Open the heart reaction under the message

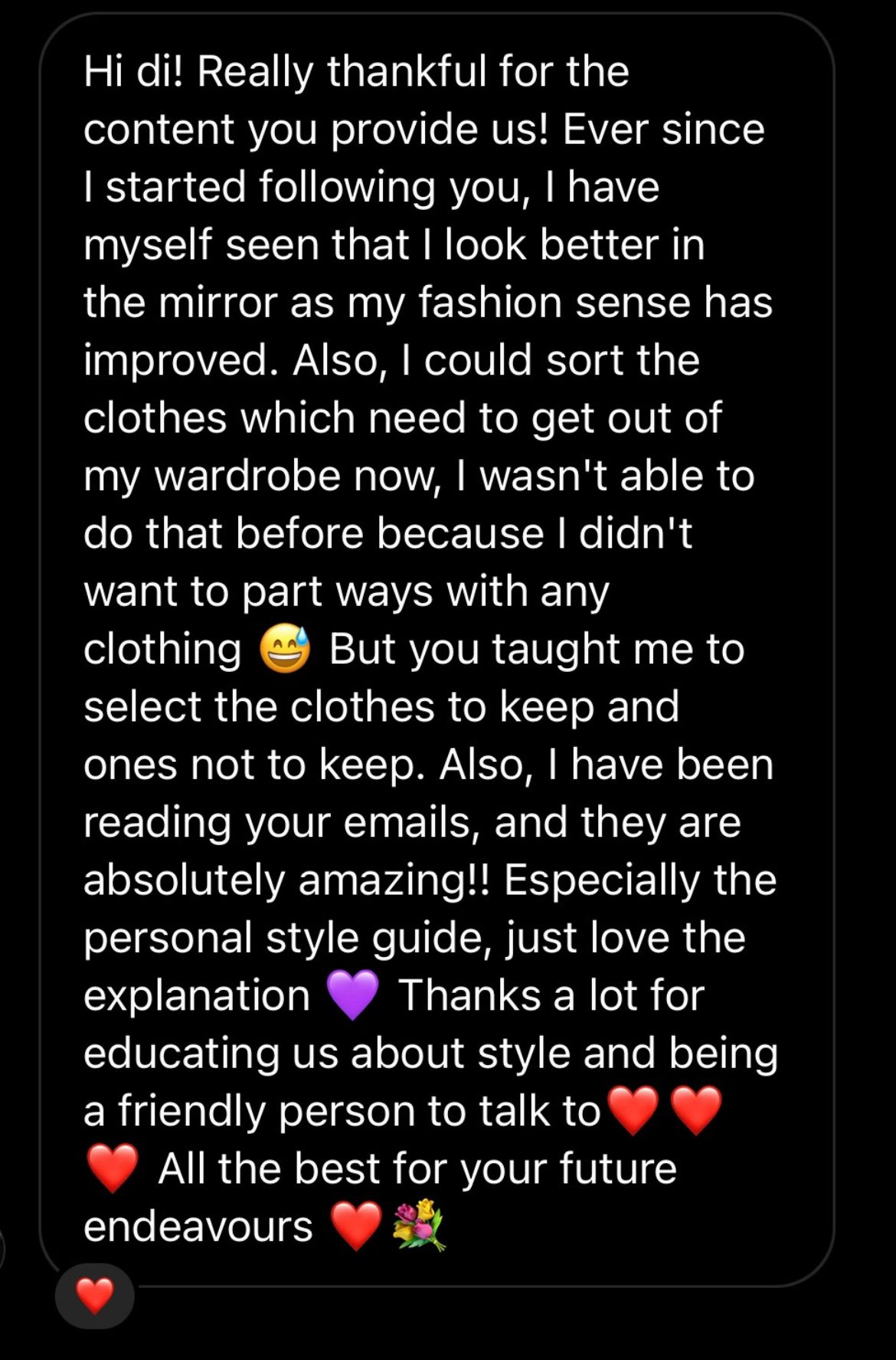tap(95, 1296)
